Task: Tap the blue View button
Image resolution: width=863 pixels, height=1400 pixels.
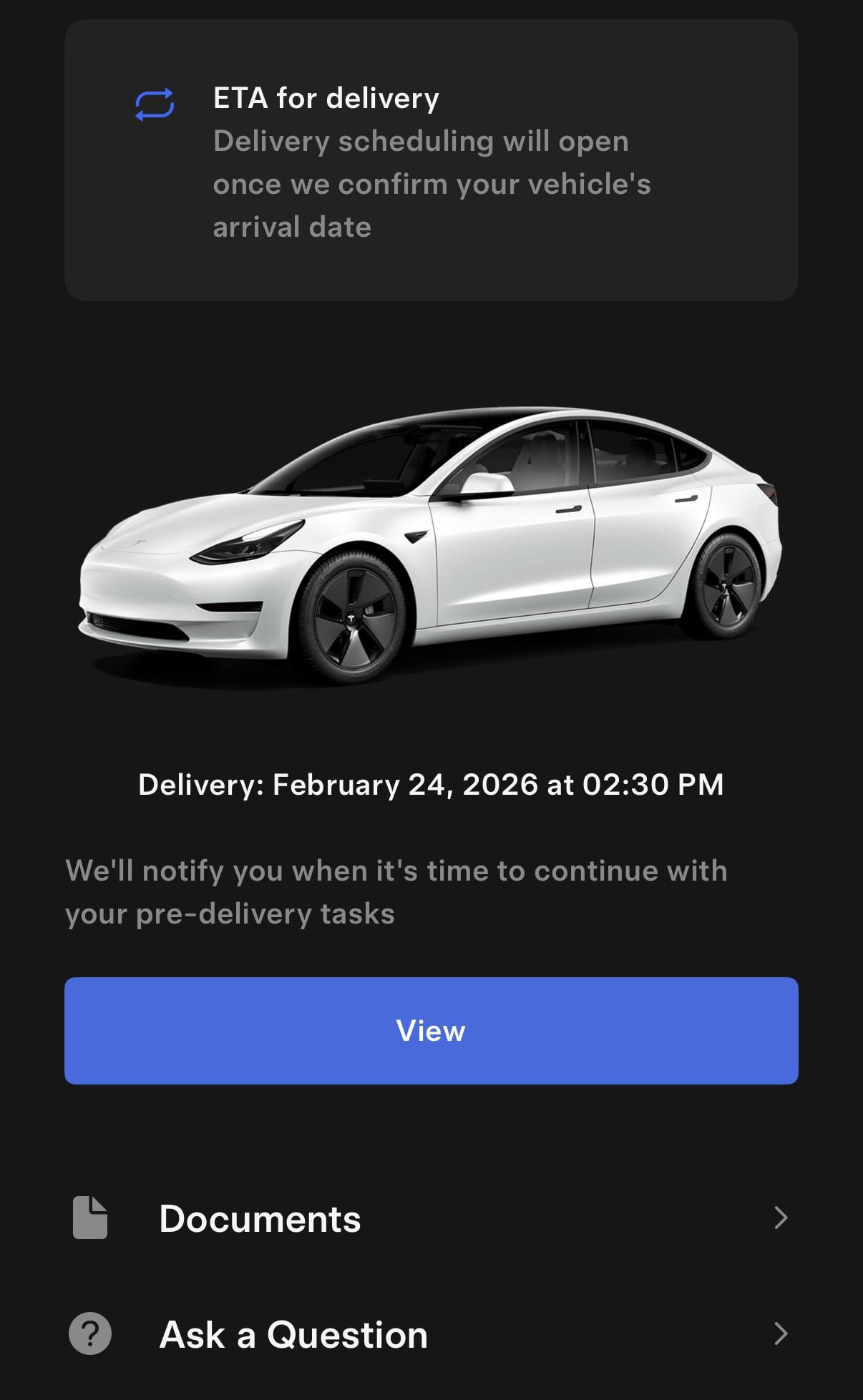Action: pos(431,1030)
